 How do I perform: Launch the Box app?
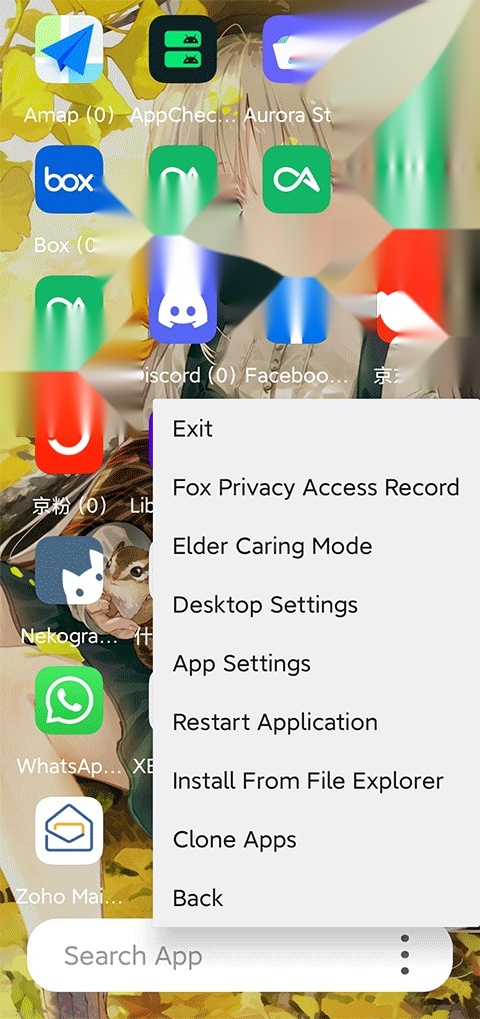point(69,179)
